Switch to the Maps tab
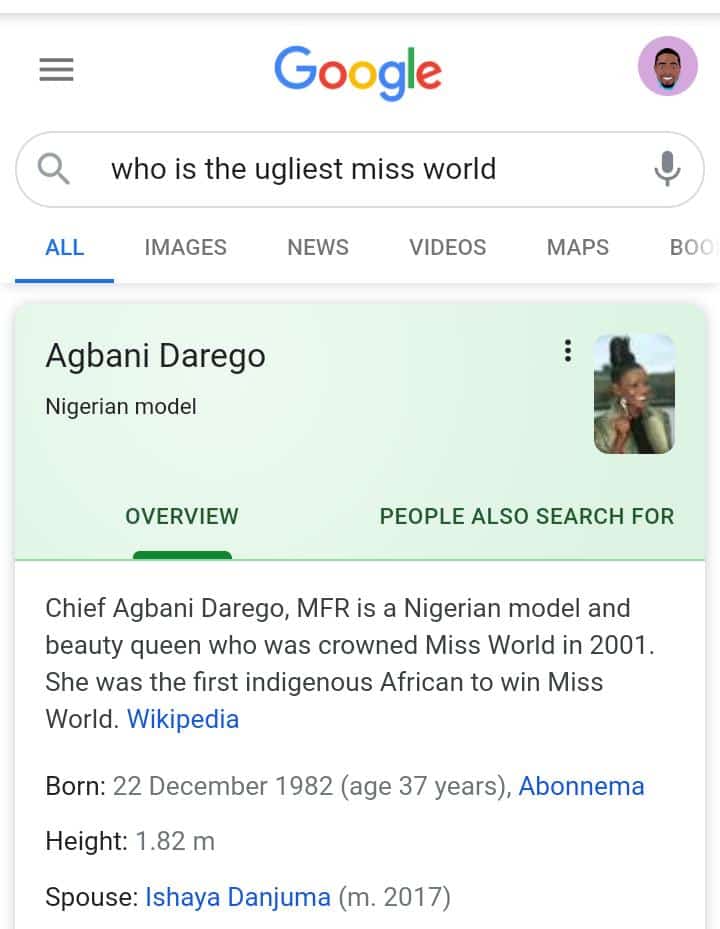 [x=577, y=247]
